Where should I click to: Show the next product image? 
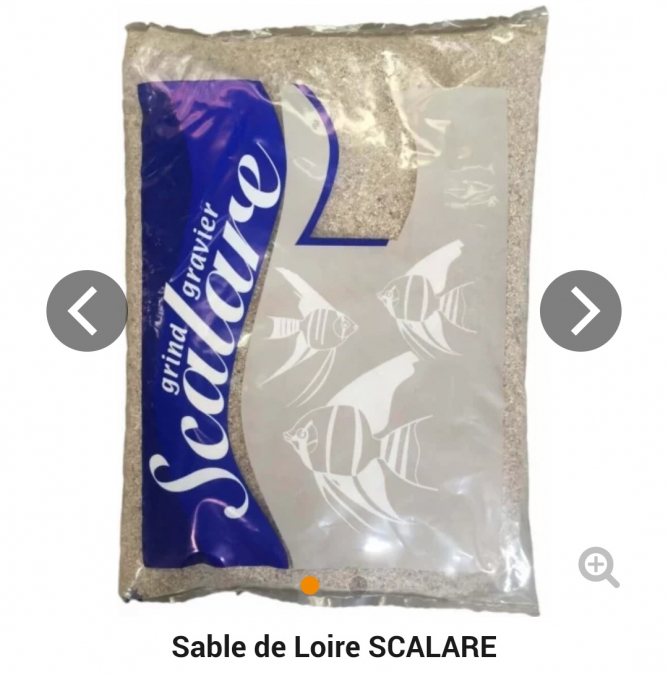click(581, 311)
